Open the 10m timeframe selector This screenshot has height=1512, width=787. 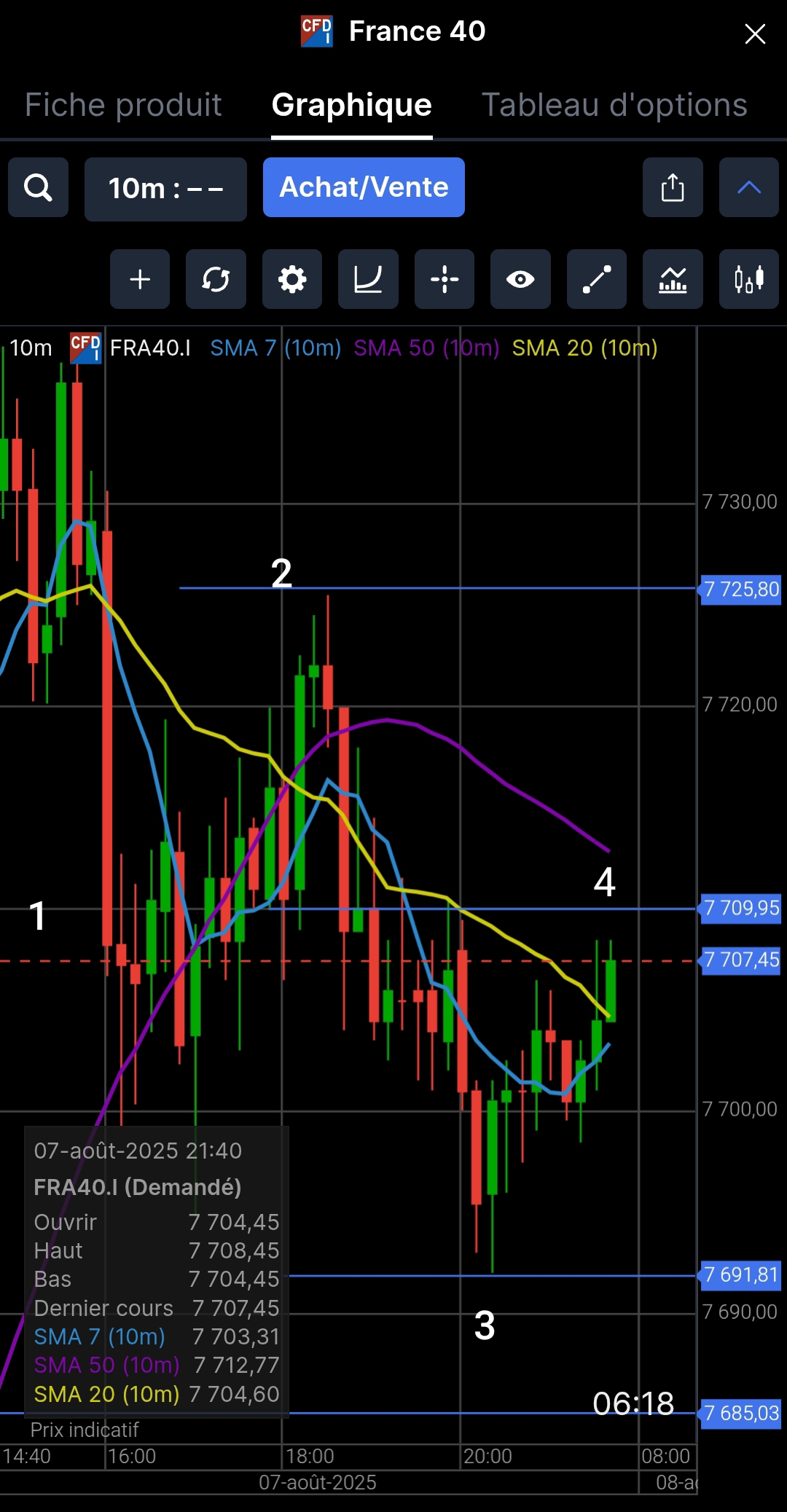point(165,189)
